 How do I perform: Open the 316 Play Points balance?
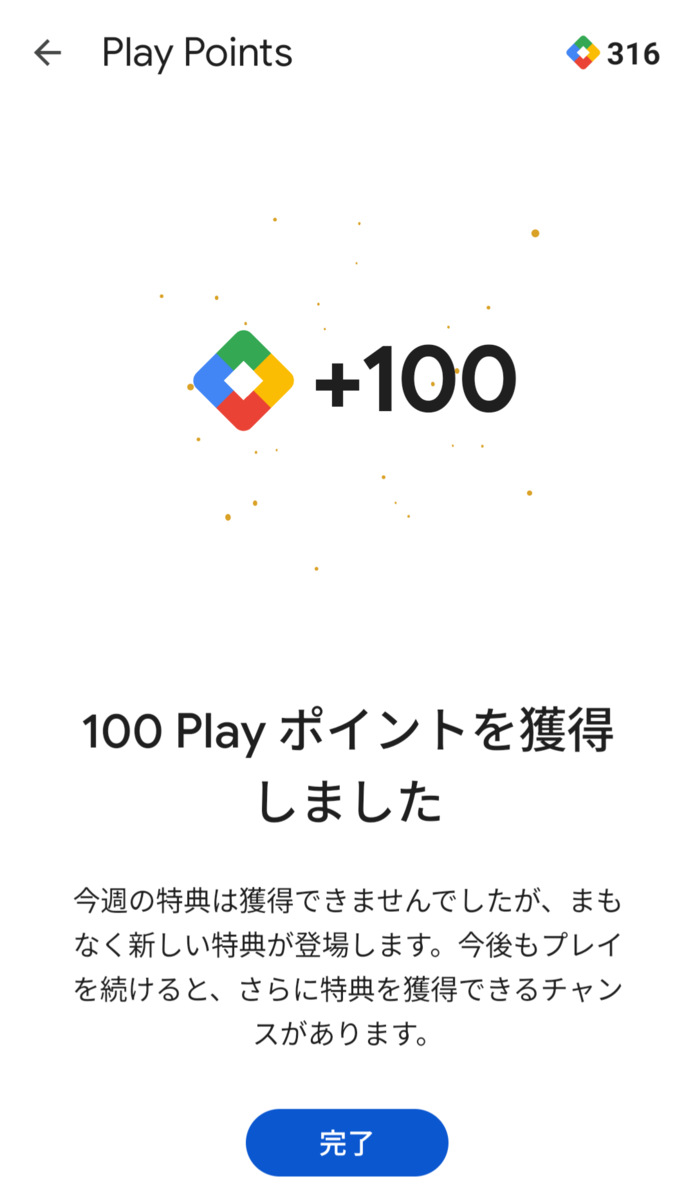613,53
